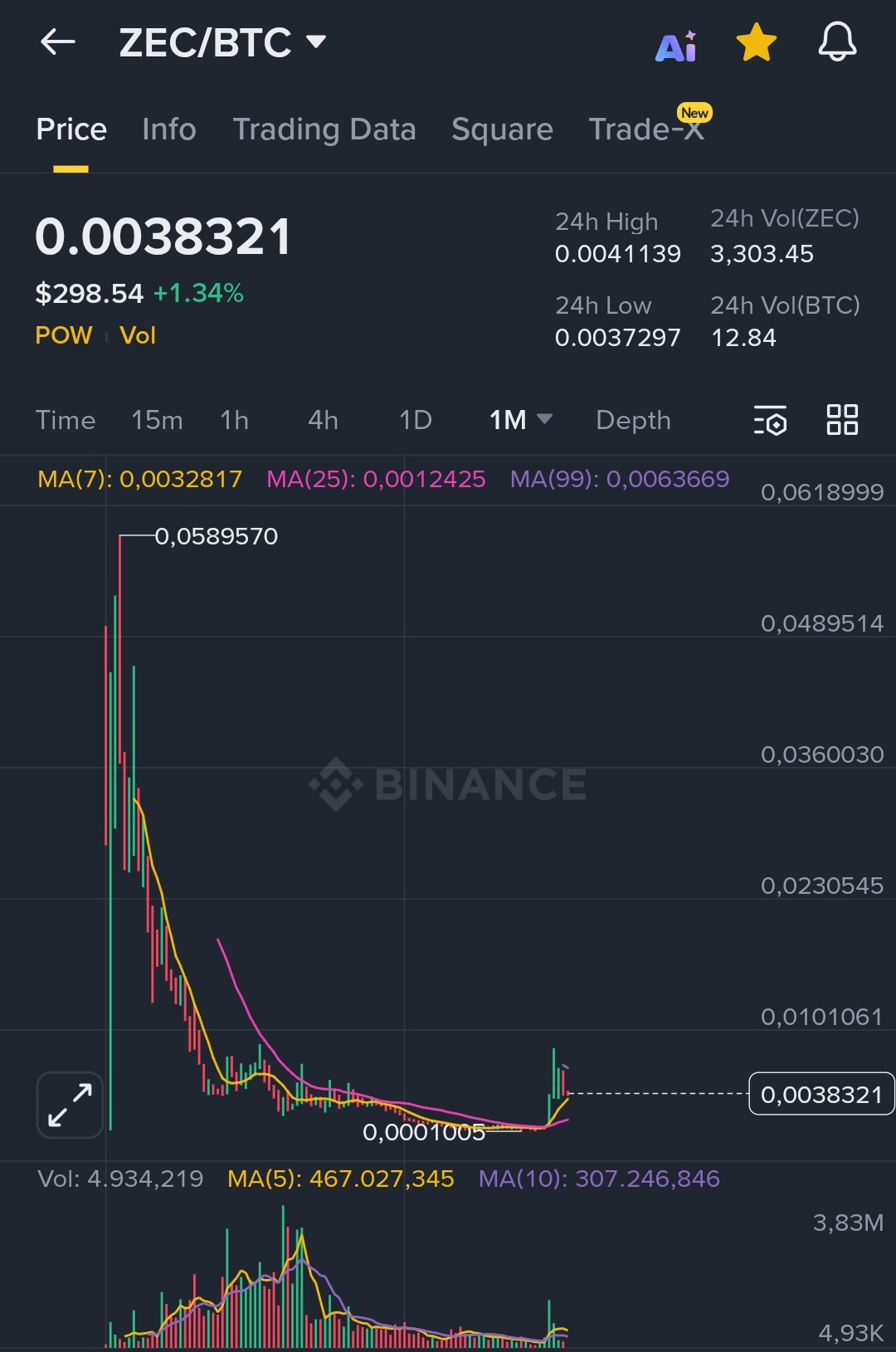
Task: Tap the POW tag
Action: [64, 335]
